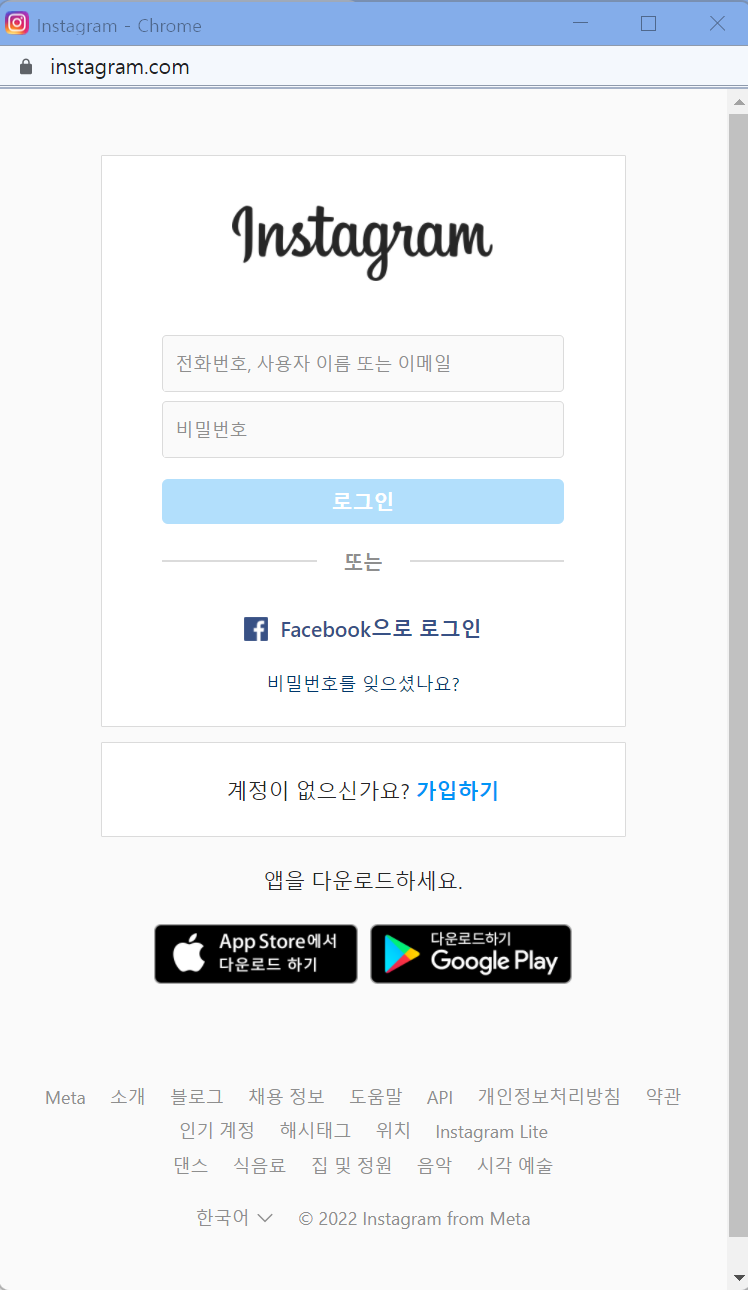748x1290 pixels.
Task: Tap the 로그인 login button
Action: 362,501
